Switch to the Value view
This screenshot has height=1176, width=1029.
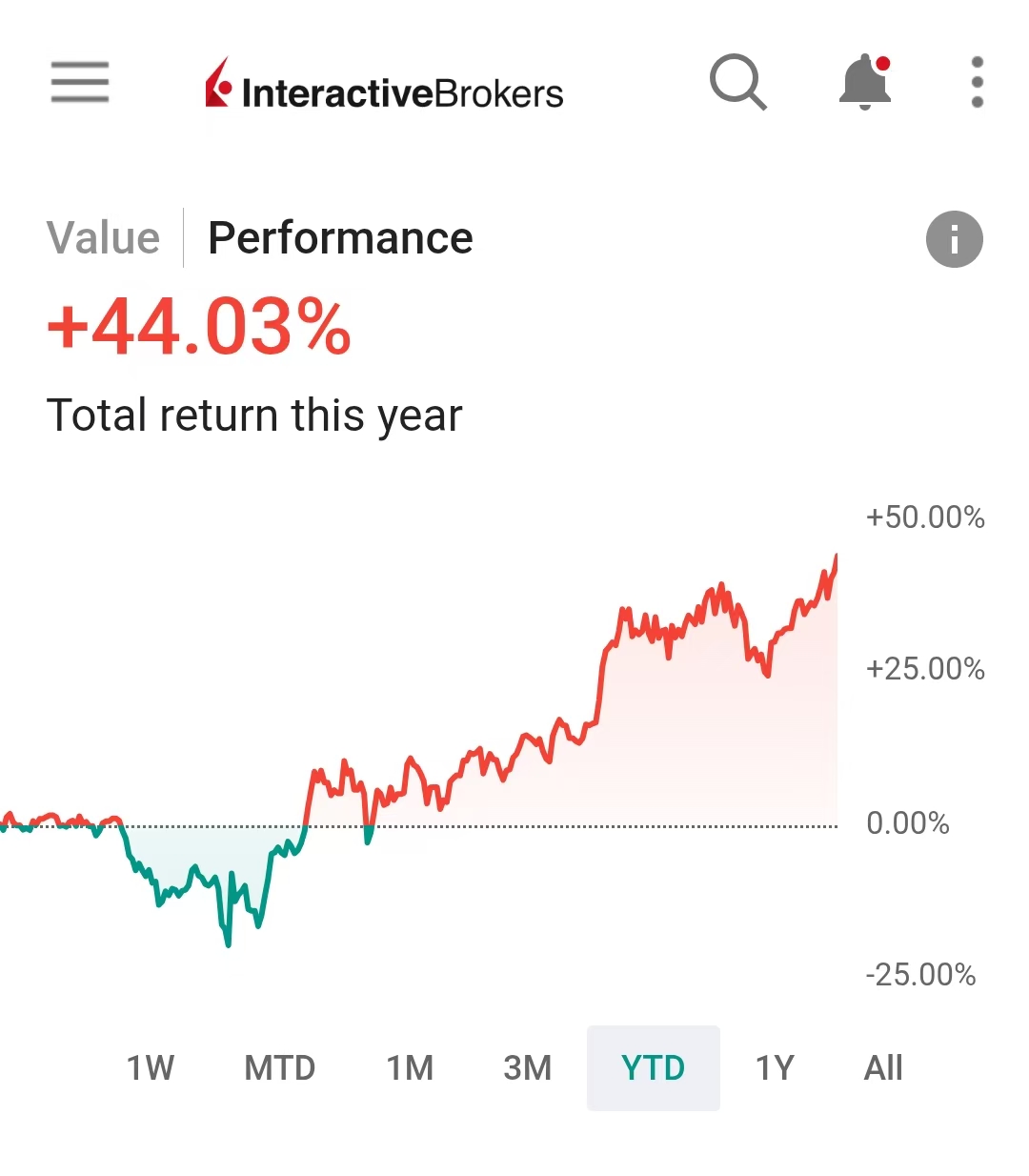pos(103,238)
